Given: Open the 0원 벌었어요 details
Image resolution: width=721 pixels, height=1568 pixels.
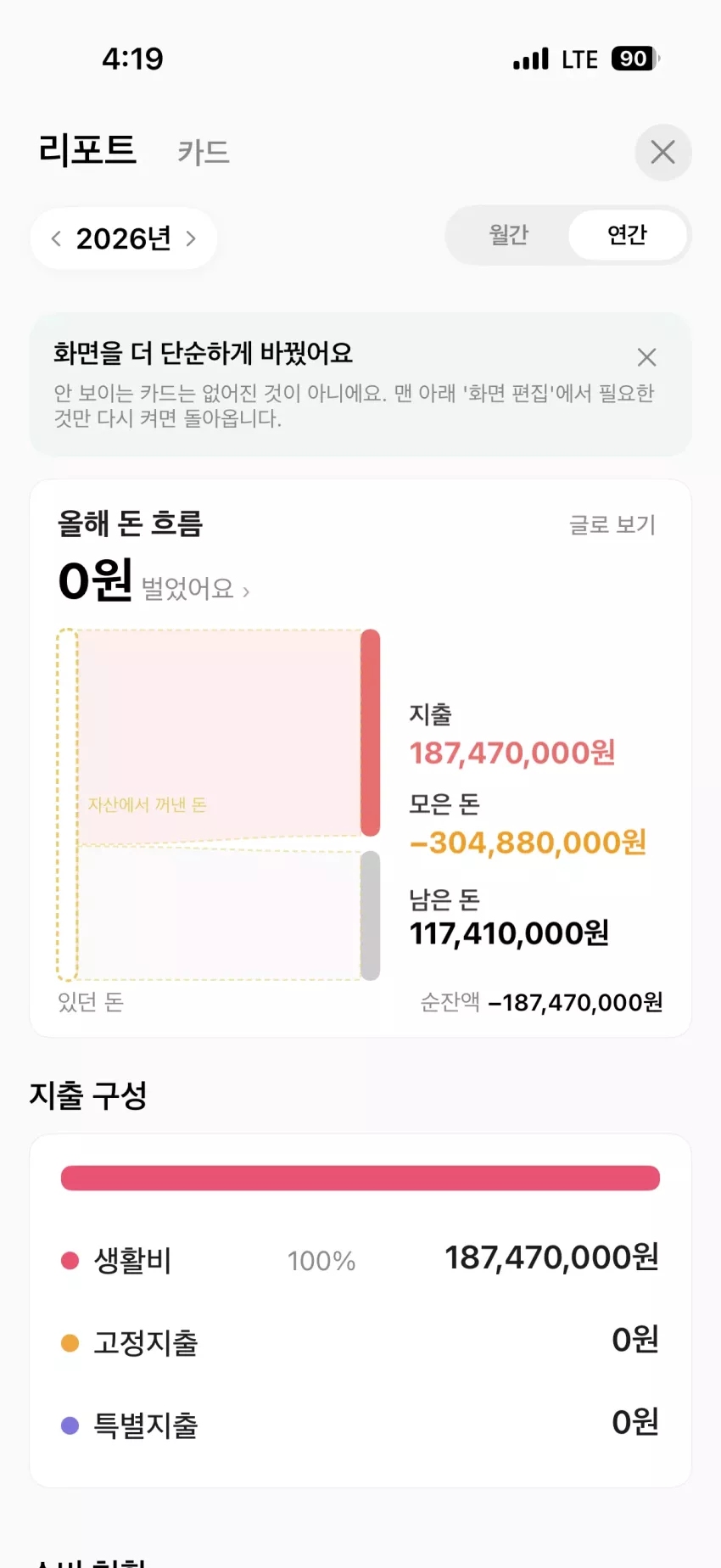Looking at the screenshot, I should pyautogui.click(x=154, y=582).
